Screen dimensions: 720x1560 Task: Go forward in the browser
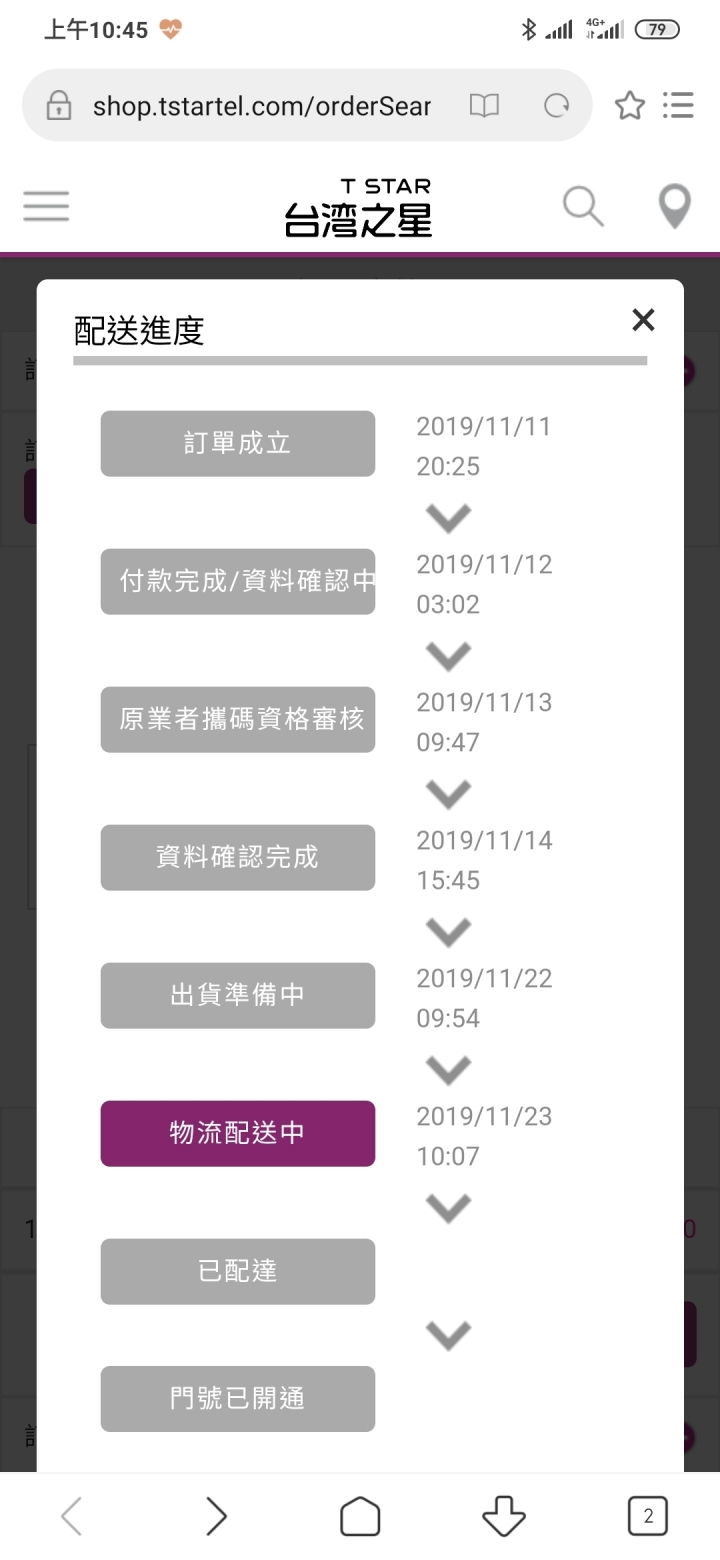coord(215,1517)
